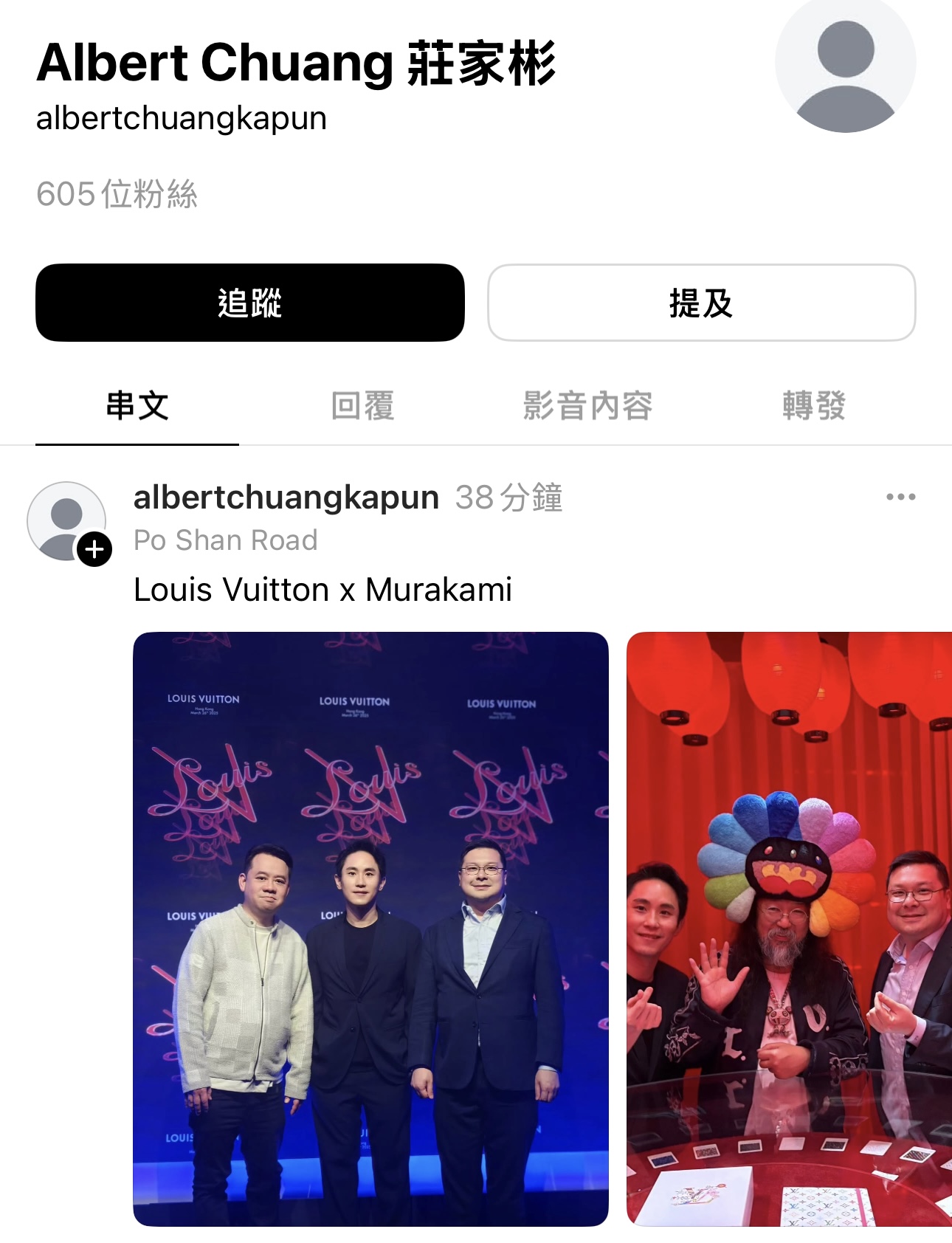View the 605 位粉絲 followers list

point(117,194)
